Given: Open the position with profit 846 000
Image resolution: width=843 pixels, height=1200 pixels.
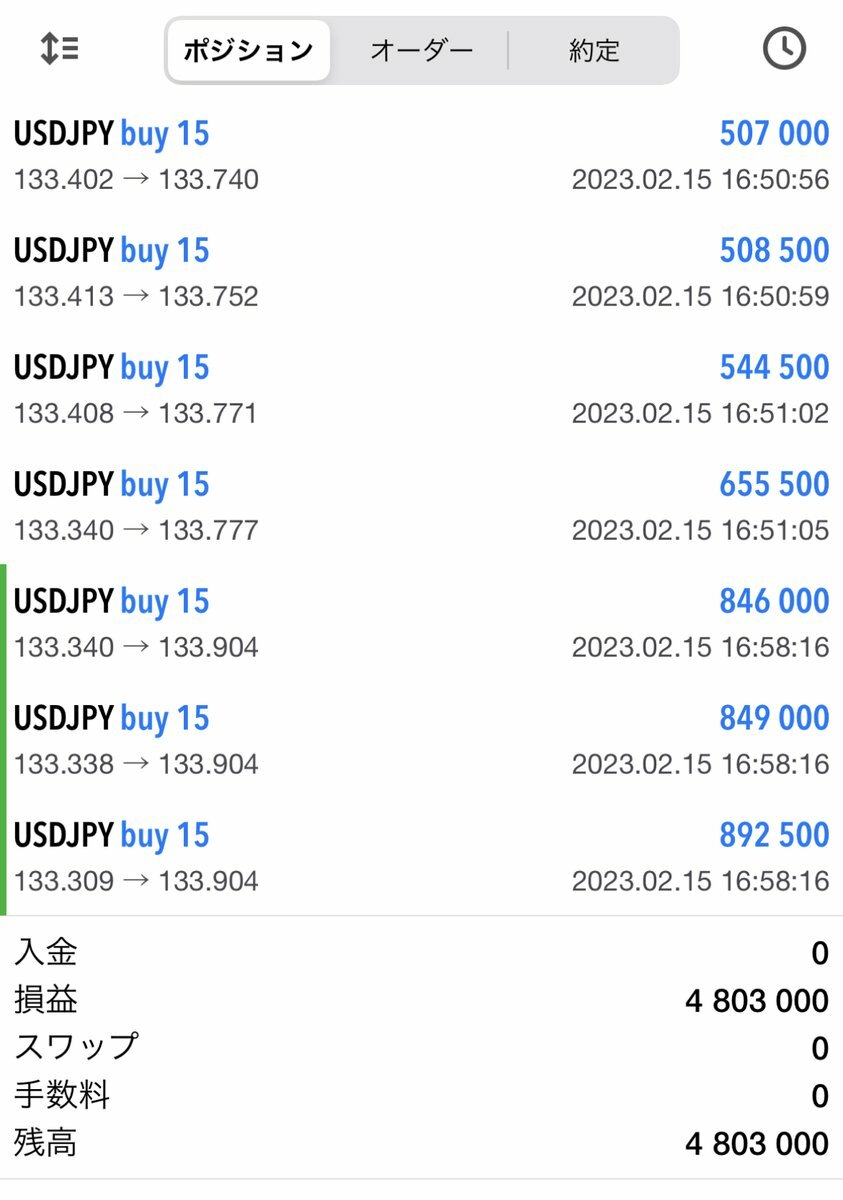Looking at the screenshot, I should [x=421, y=623].
